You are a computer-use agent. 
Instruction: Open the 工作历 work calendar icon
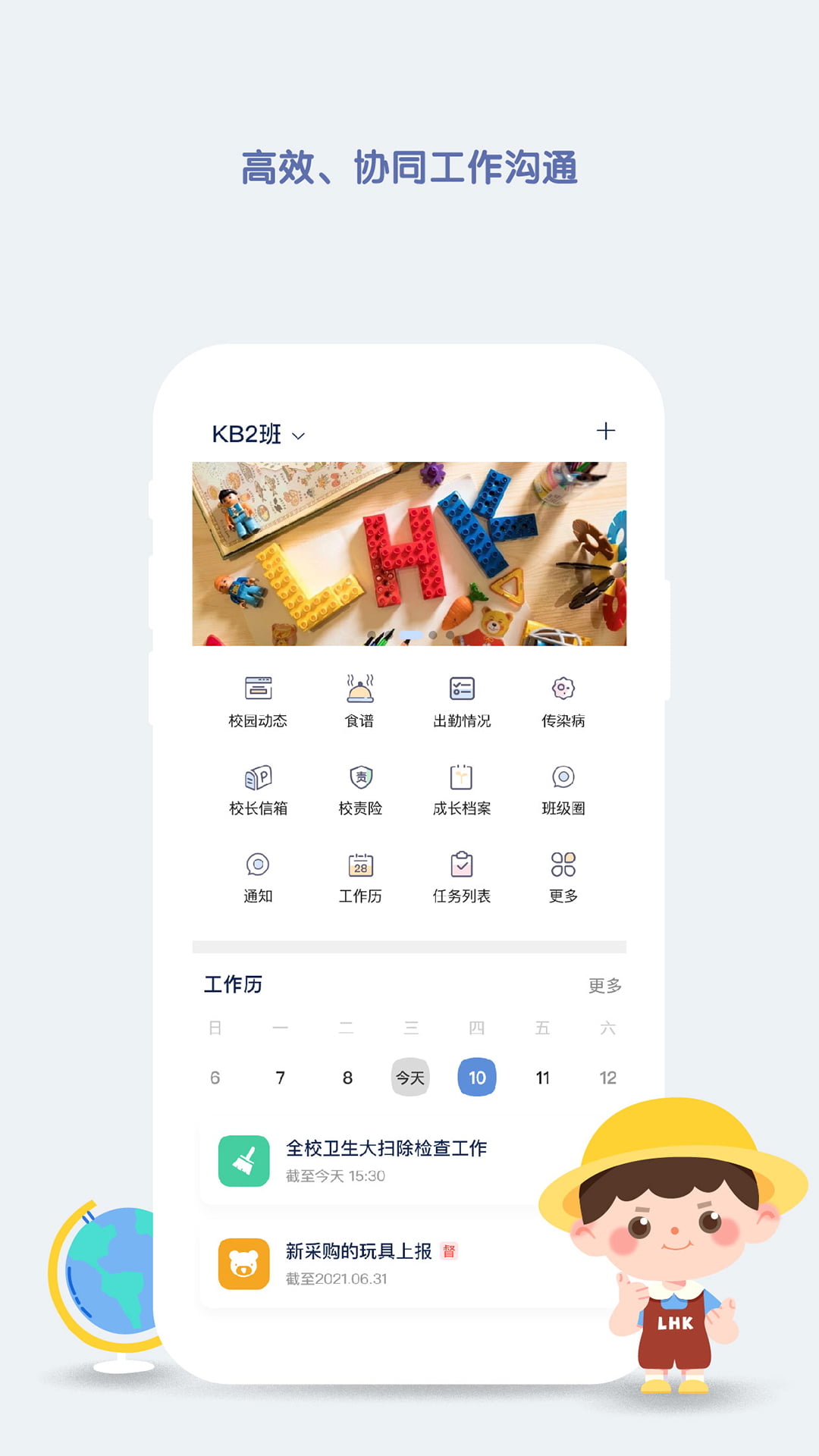pyautogui.click(x=360, y=876)
